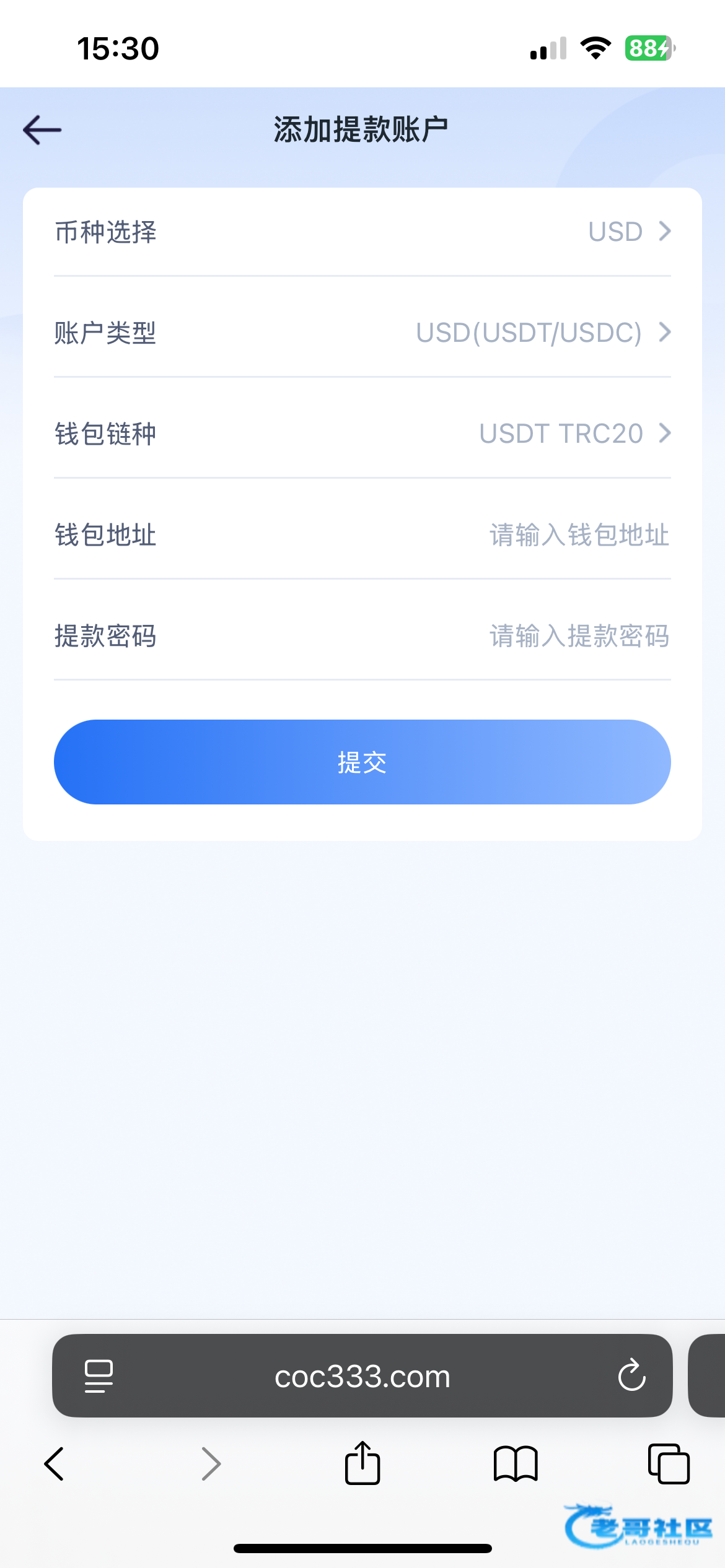Share this page from the toolbar
The width and height of the screenshot is (725, 1568).
tap(362, 1464)
